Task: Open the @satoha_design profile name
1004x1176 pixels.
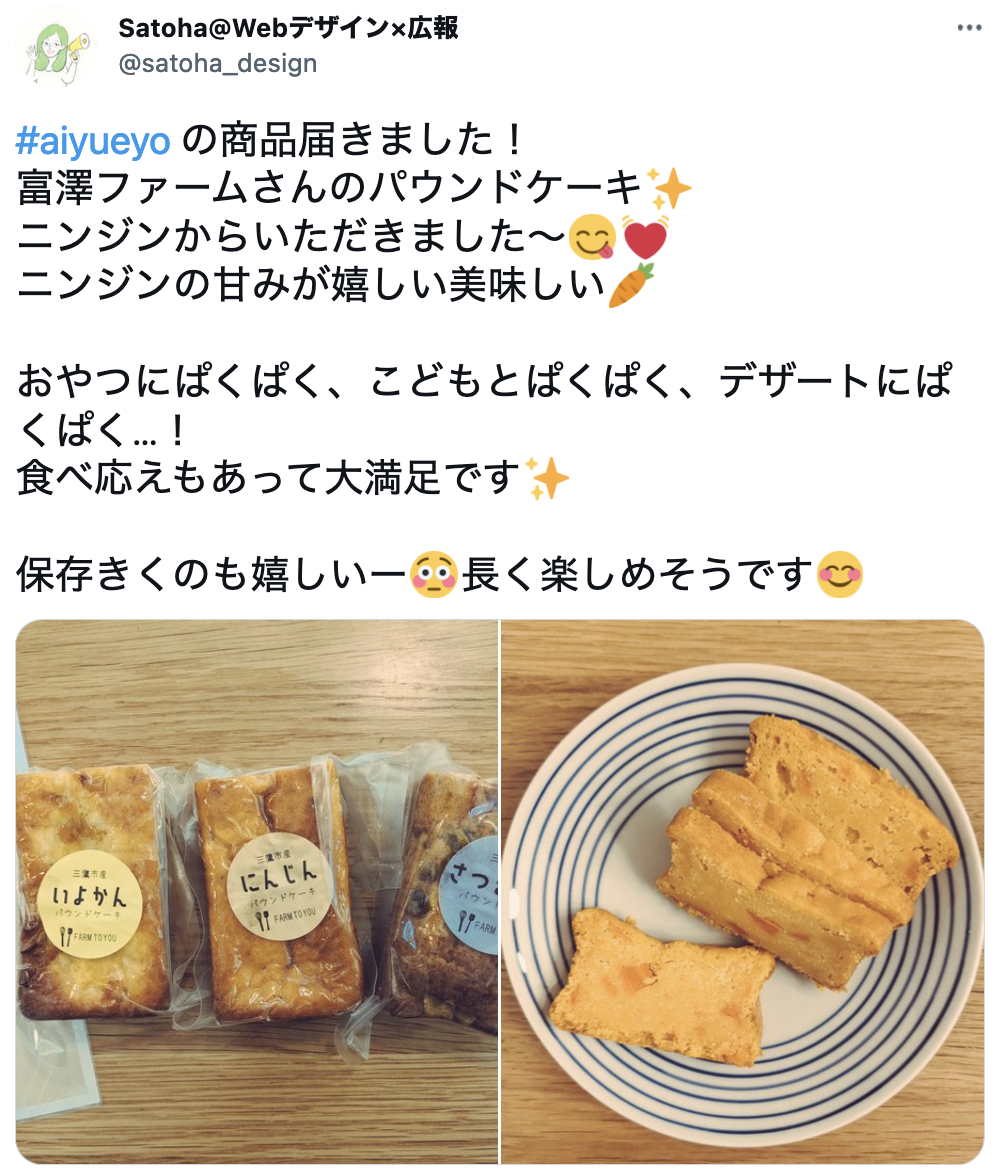Action: (288, 28)
